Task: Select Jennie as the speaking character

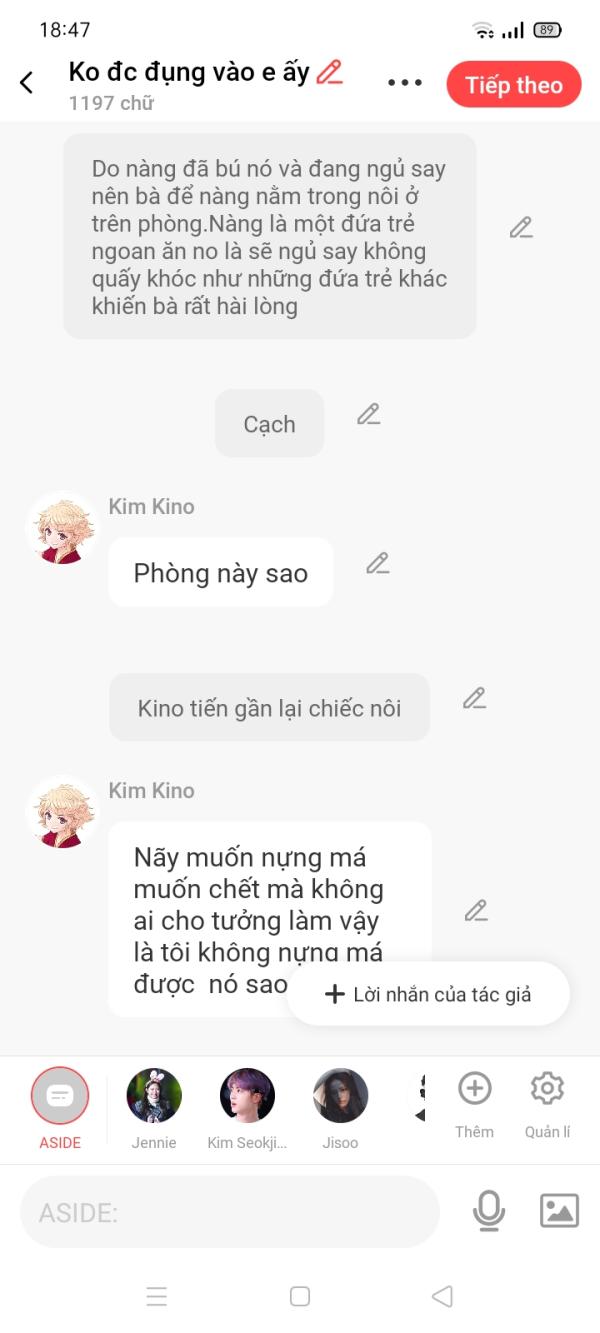Action: (154, 1108)
